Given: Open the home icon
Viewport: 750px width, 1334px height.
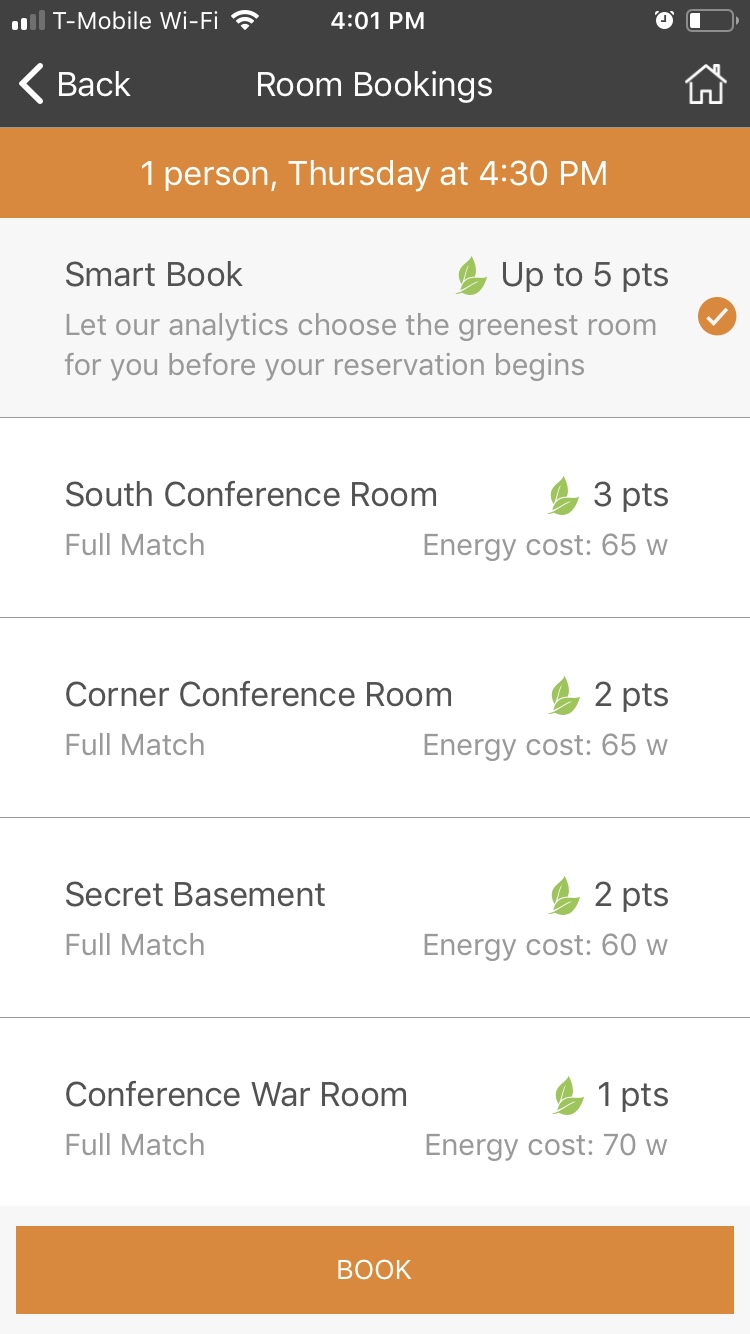Looking at the screenshot, I should click(705, 85).
